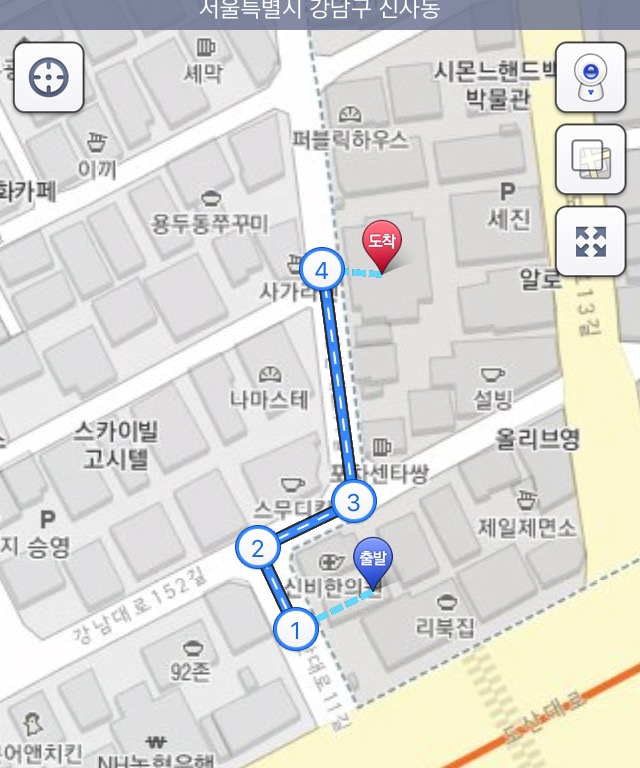Open the street view camera button
Viewport: 640px width, 768px height.
[x=590, y=77]
